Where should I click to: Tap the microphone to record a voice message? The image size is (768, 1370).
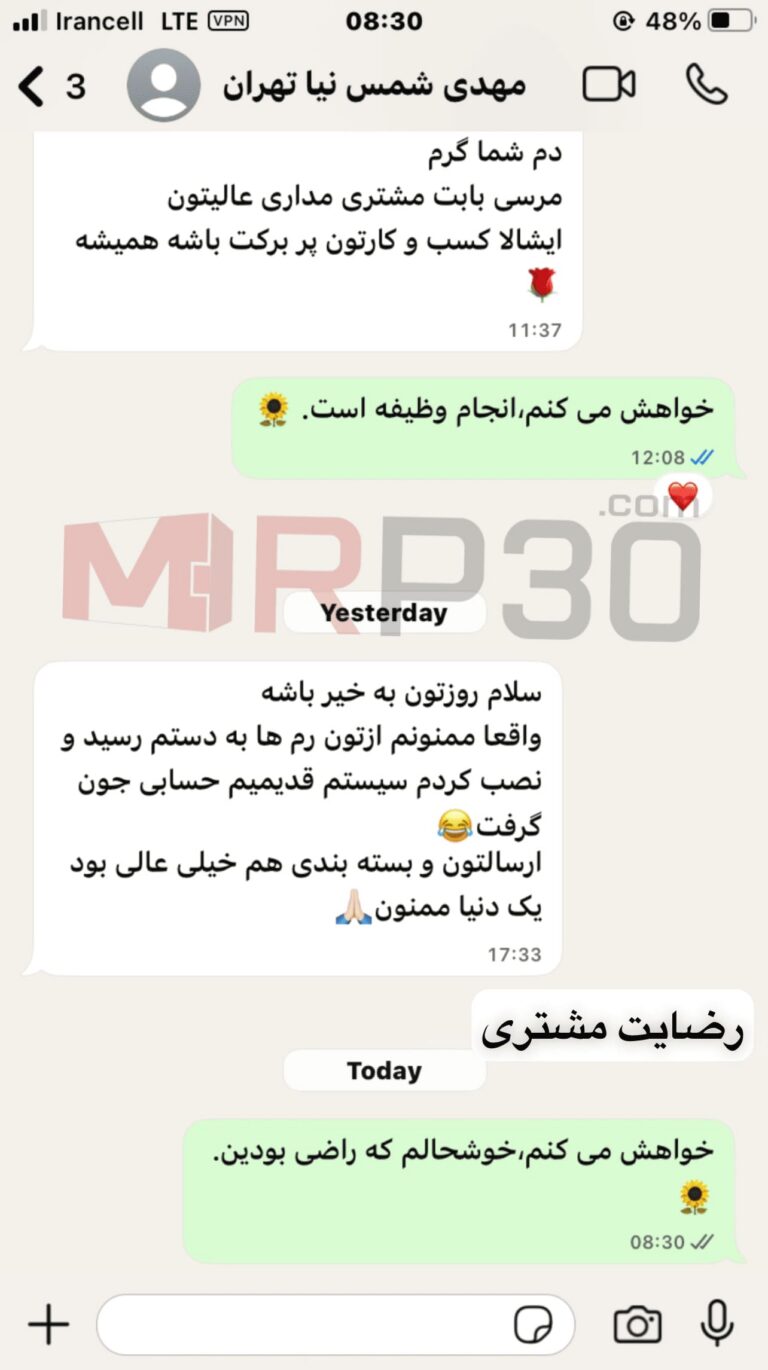(716, 1324)
